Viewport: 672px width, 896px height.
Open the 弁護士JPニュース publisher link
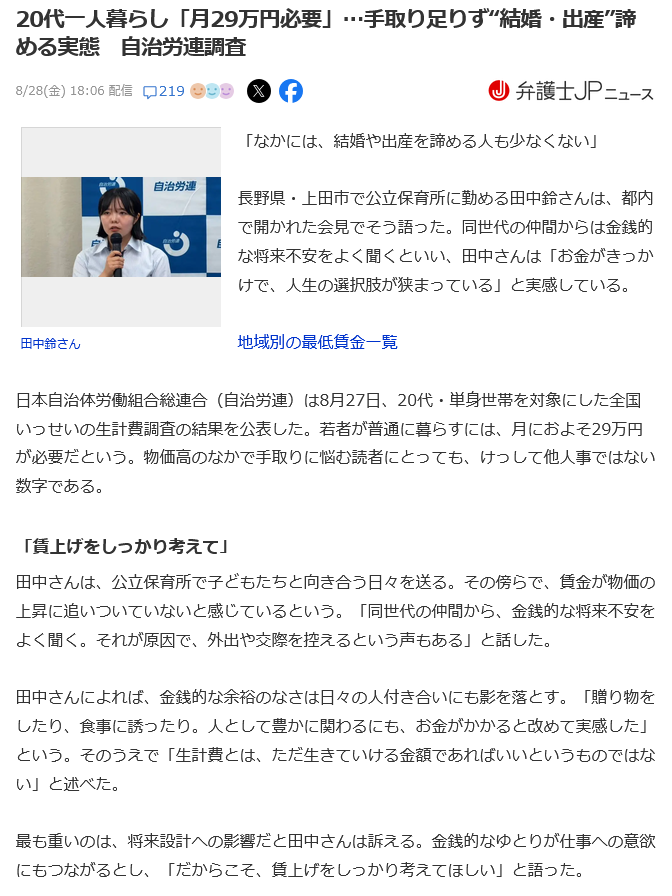pyautogui.click(x=571, y=91)
